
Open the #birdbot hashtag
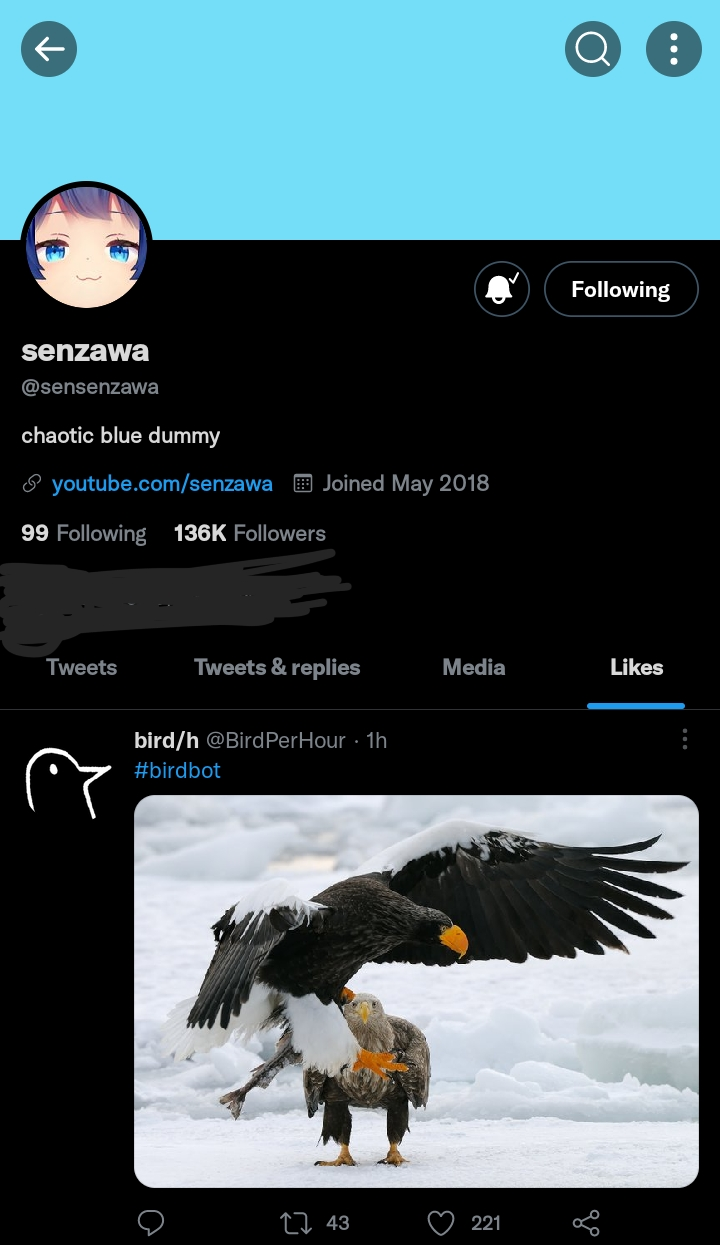177,770
